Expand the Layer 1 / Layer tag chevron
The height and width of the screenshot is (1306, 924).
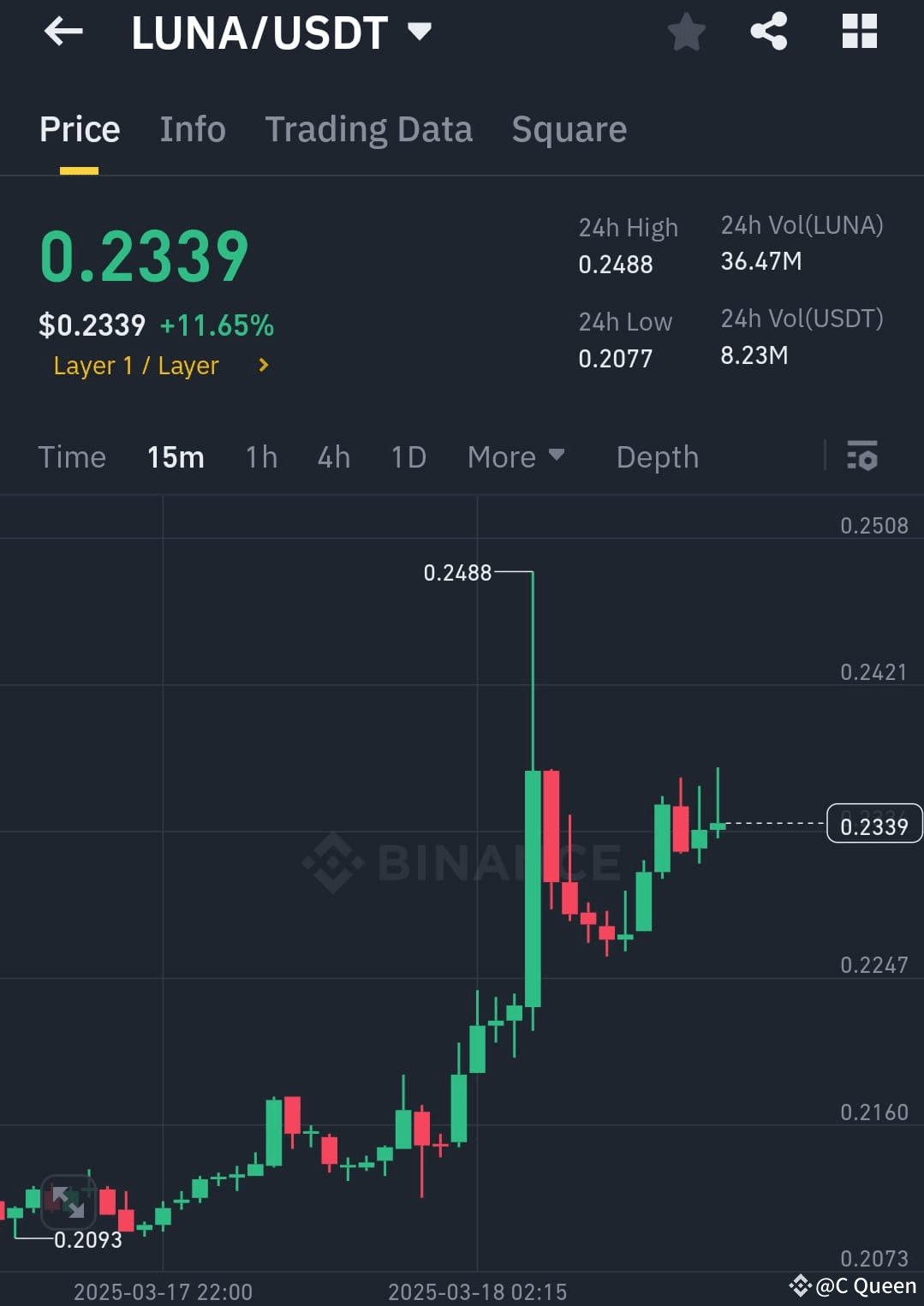[x=261, y=366]
